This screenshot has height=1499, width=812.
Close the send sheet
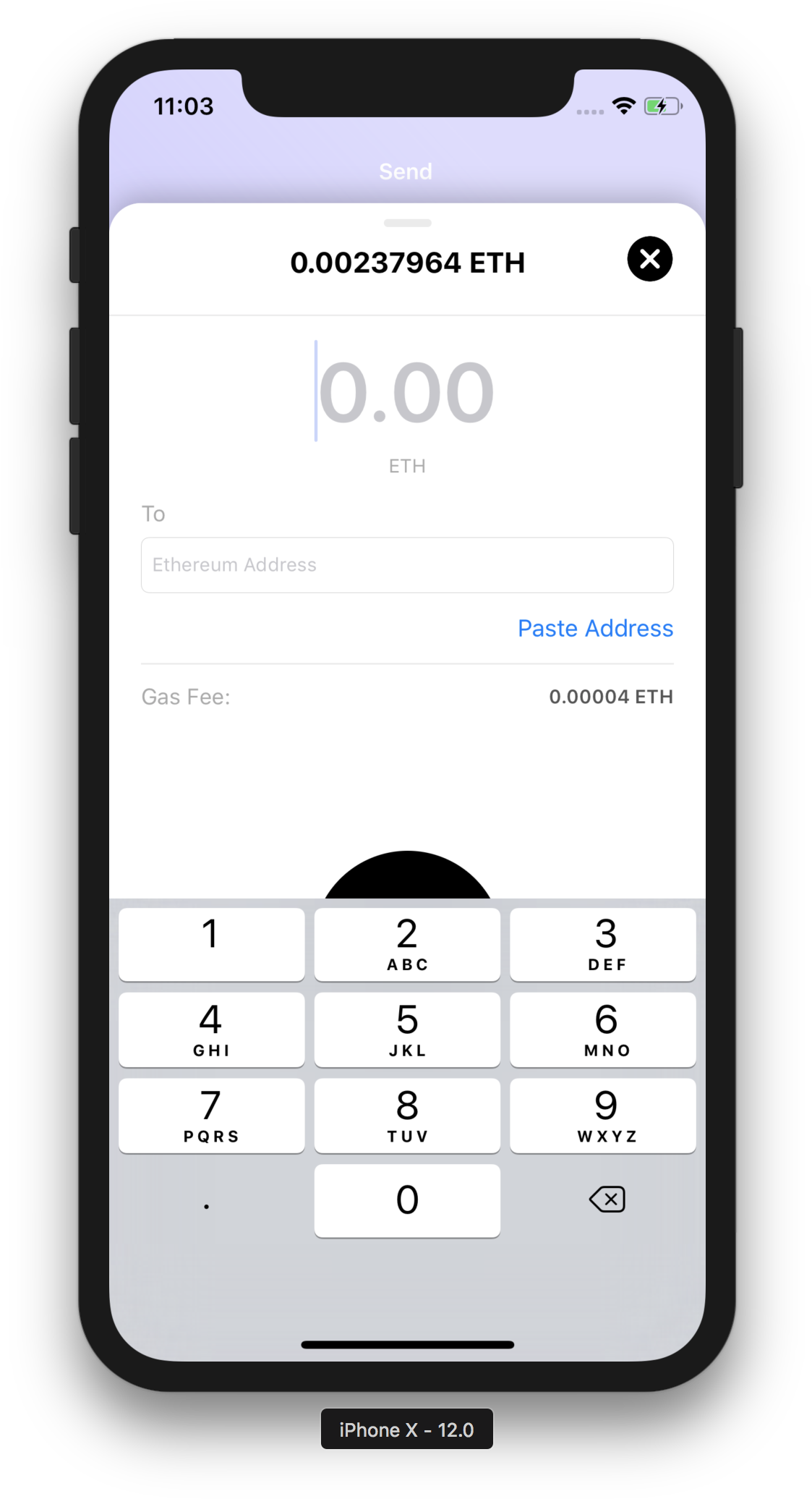coord(649,259)
